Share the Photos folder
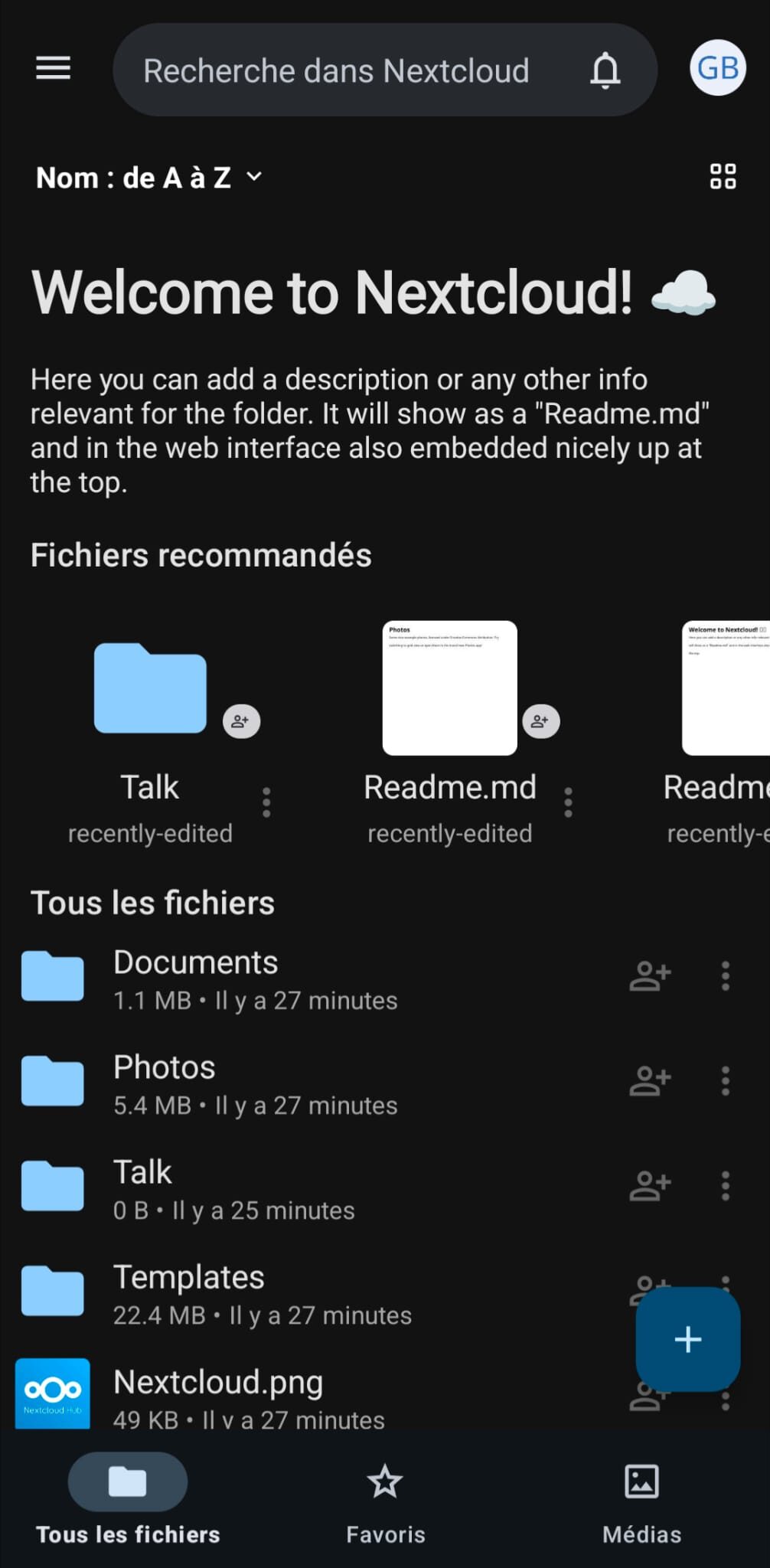 pyautogui.click(x=650, y=1081)
